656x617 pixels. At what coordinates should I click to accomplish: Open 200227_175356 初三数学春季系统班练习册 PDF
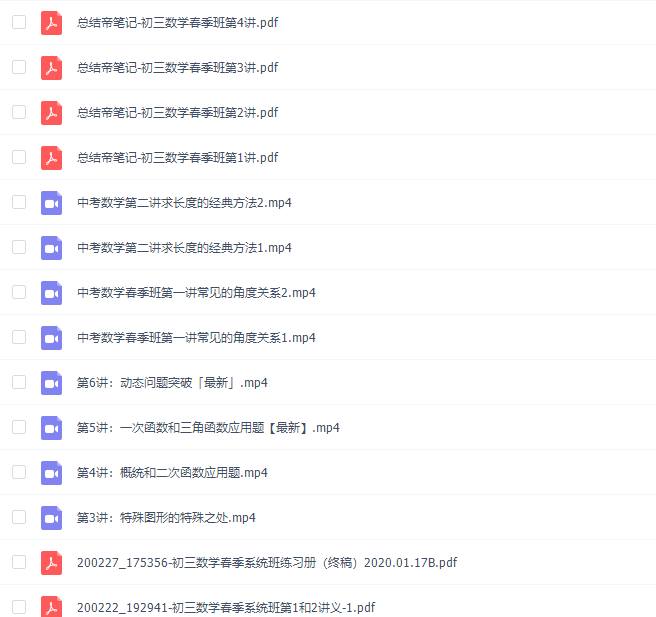(266, 562)
